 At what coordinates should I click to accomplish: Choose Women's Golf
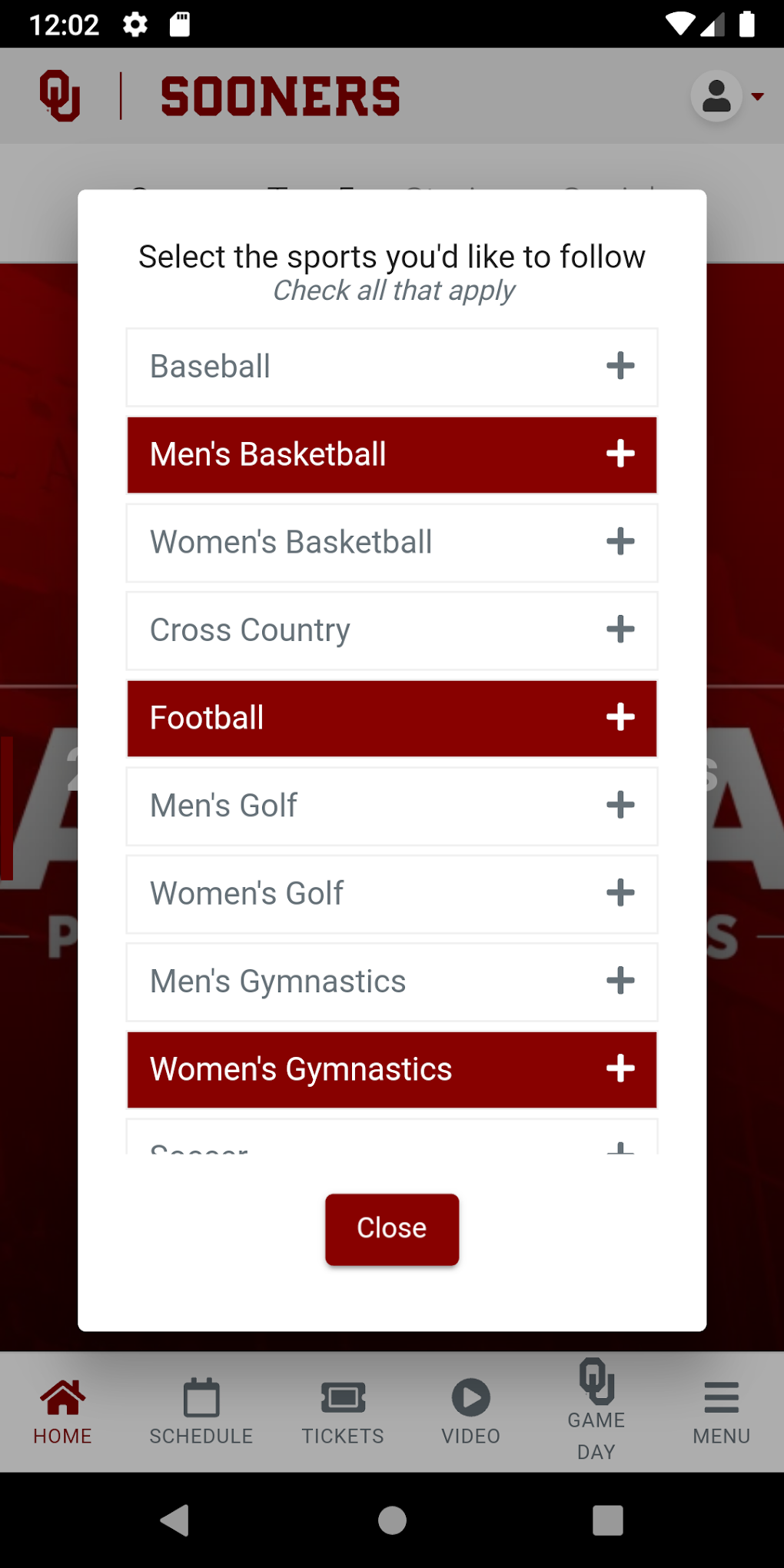coord(392,894)
